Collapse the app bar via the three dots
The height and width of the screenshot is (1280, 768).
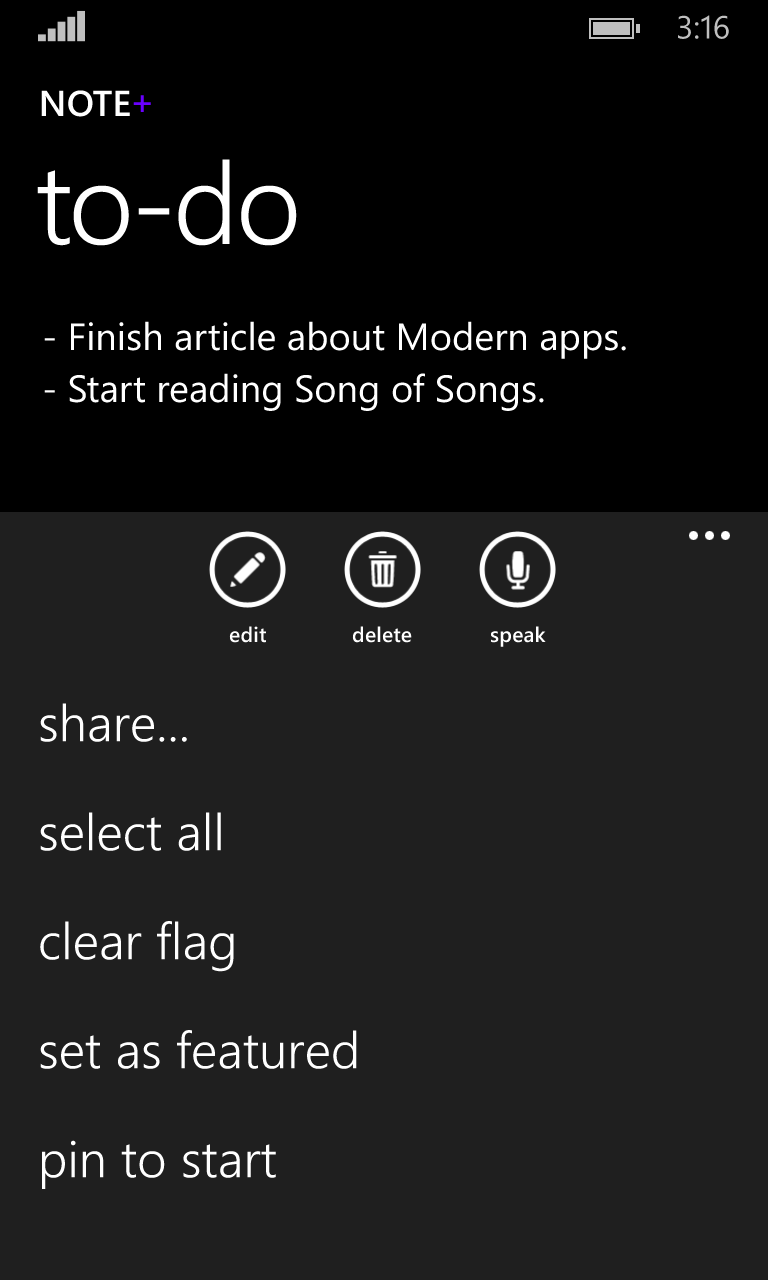pyautogui.click(x=709, y=536)
